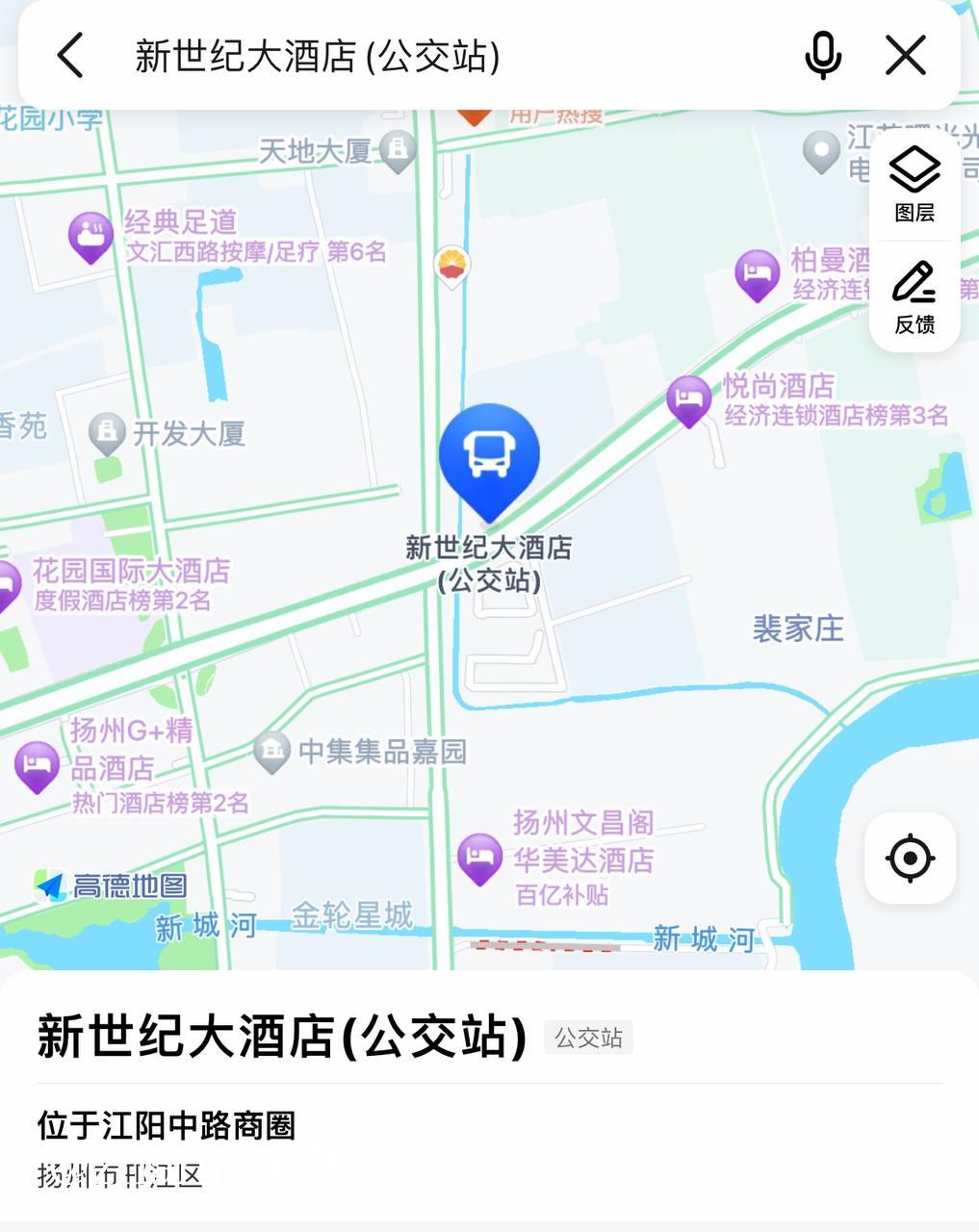Tap the 天地大厦 building marker
The height and width of the screenshot is (1232, 979).
398,151
